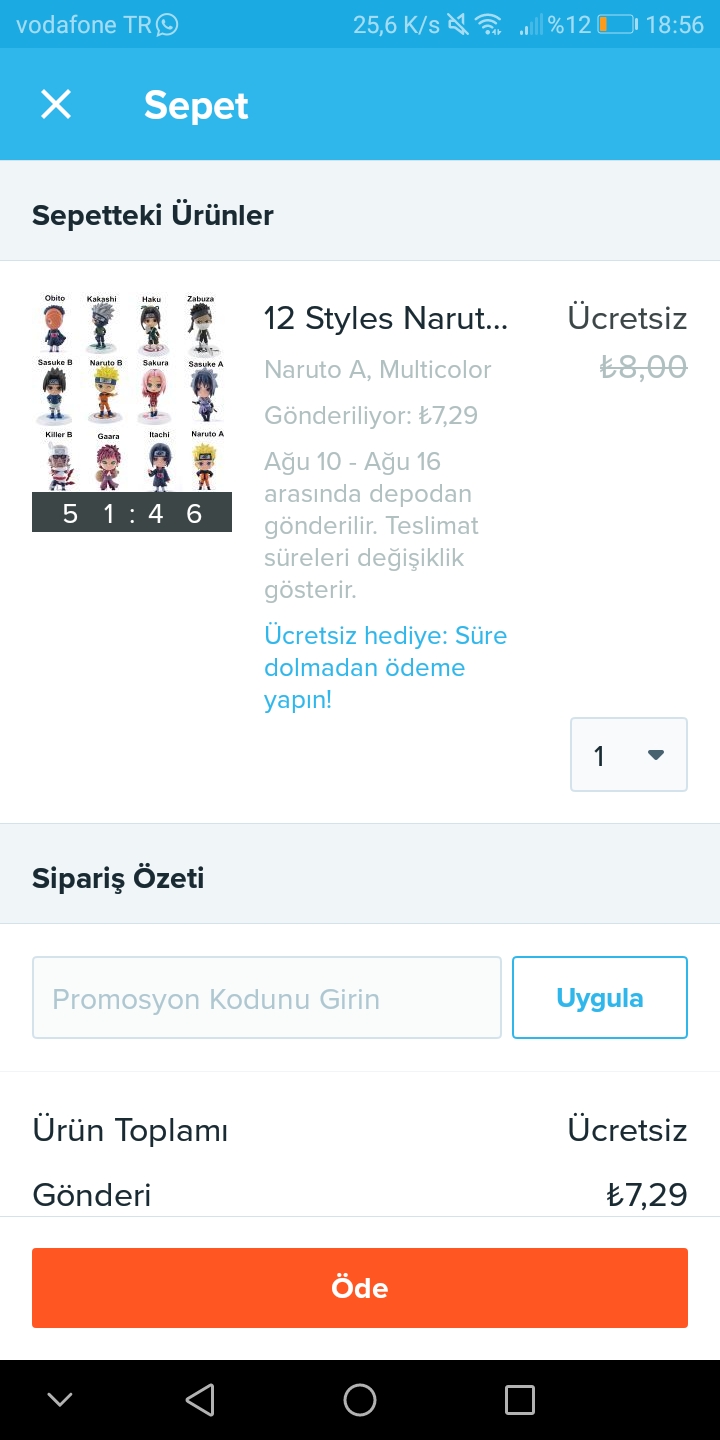720x1440 pixels.
Task: Return to the home screen via home button
Action: point(360,1400)
